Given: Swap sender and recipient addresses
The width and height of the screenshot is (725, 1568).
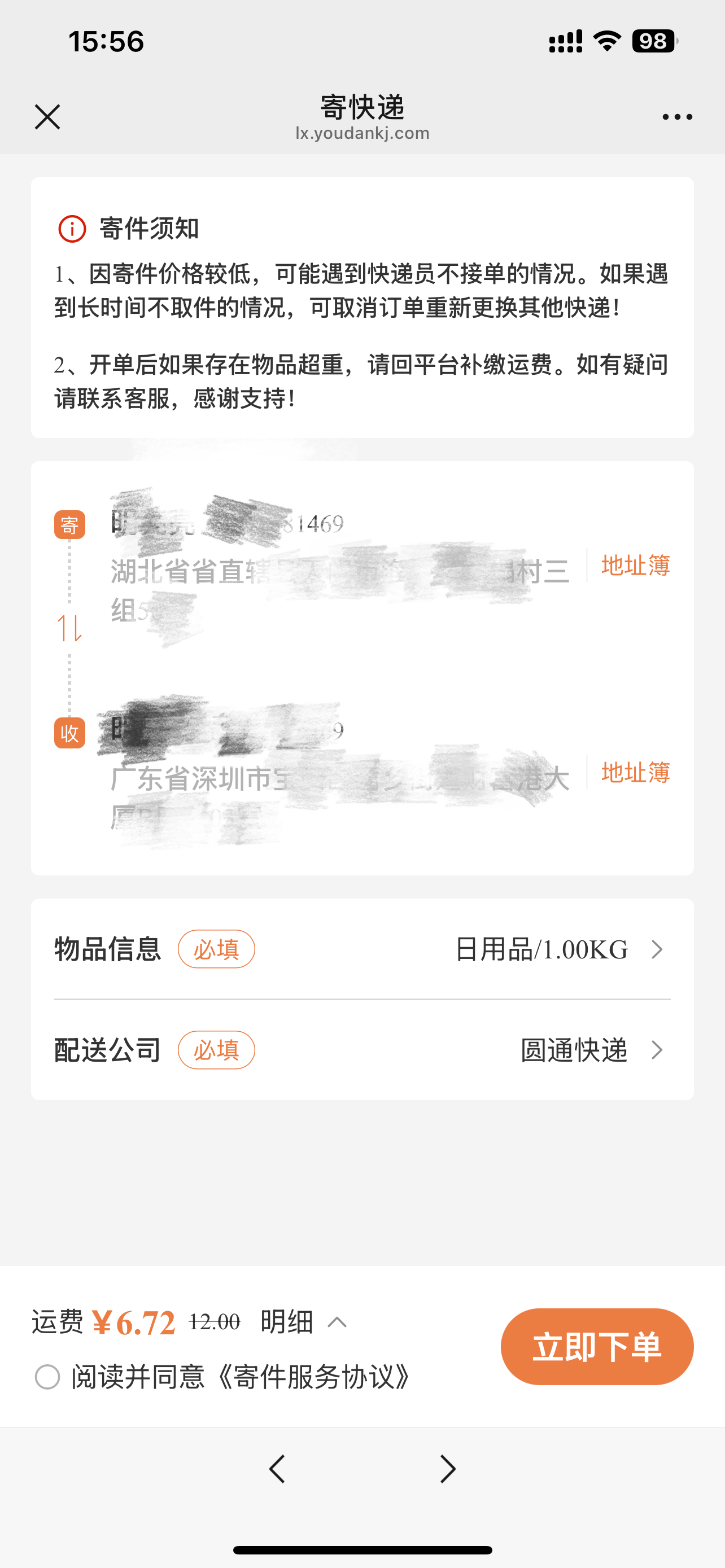Looking at the screenshot, I should coord(69,628).
